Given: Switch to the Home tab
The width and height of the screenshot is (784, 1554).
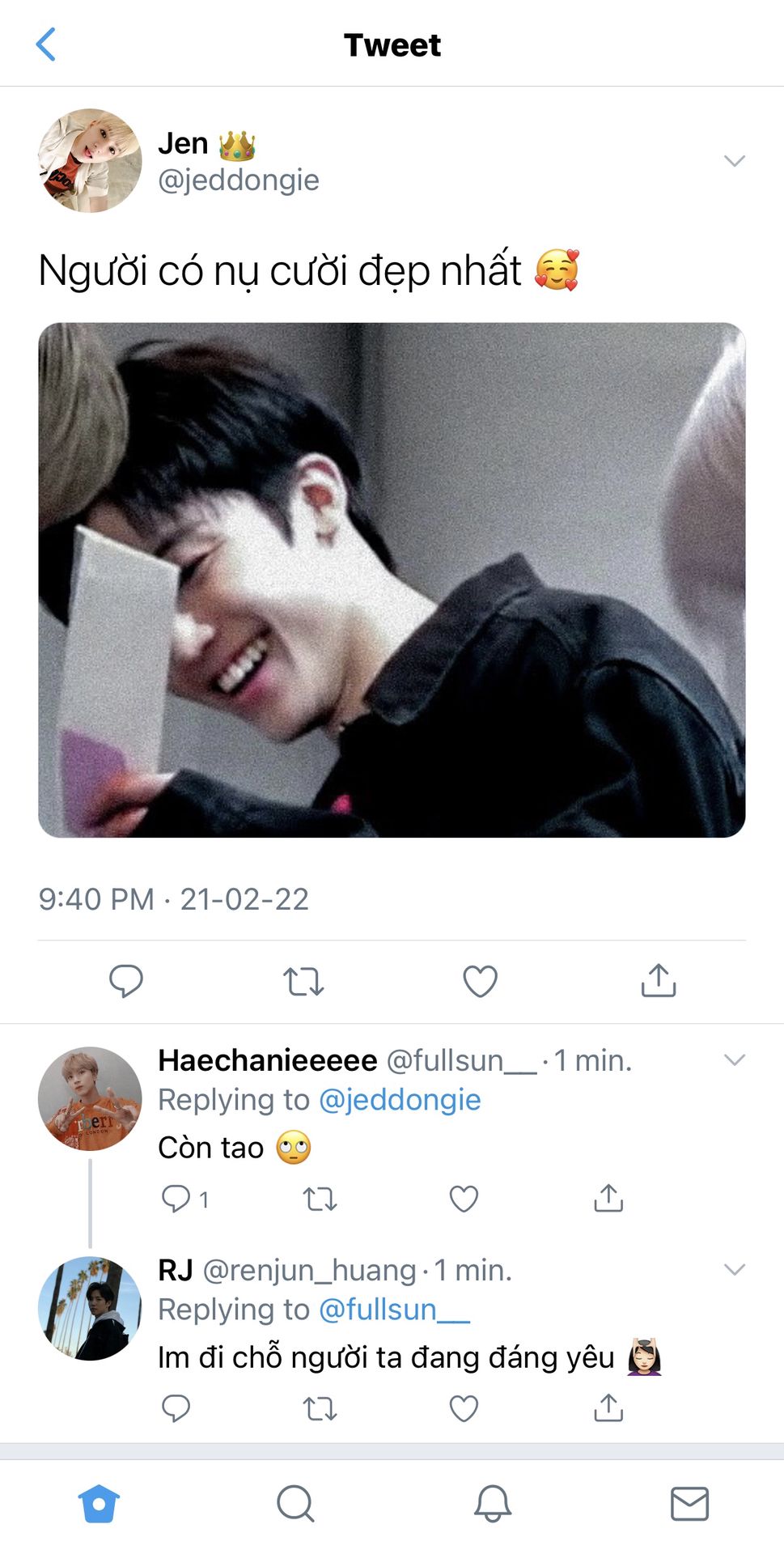Looking at the screenshot, I should tap(99, 1504).
